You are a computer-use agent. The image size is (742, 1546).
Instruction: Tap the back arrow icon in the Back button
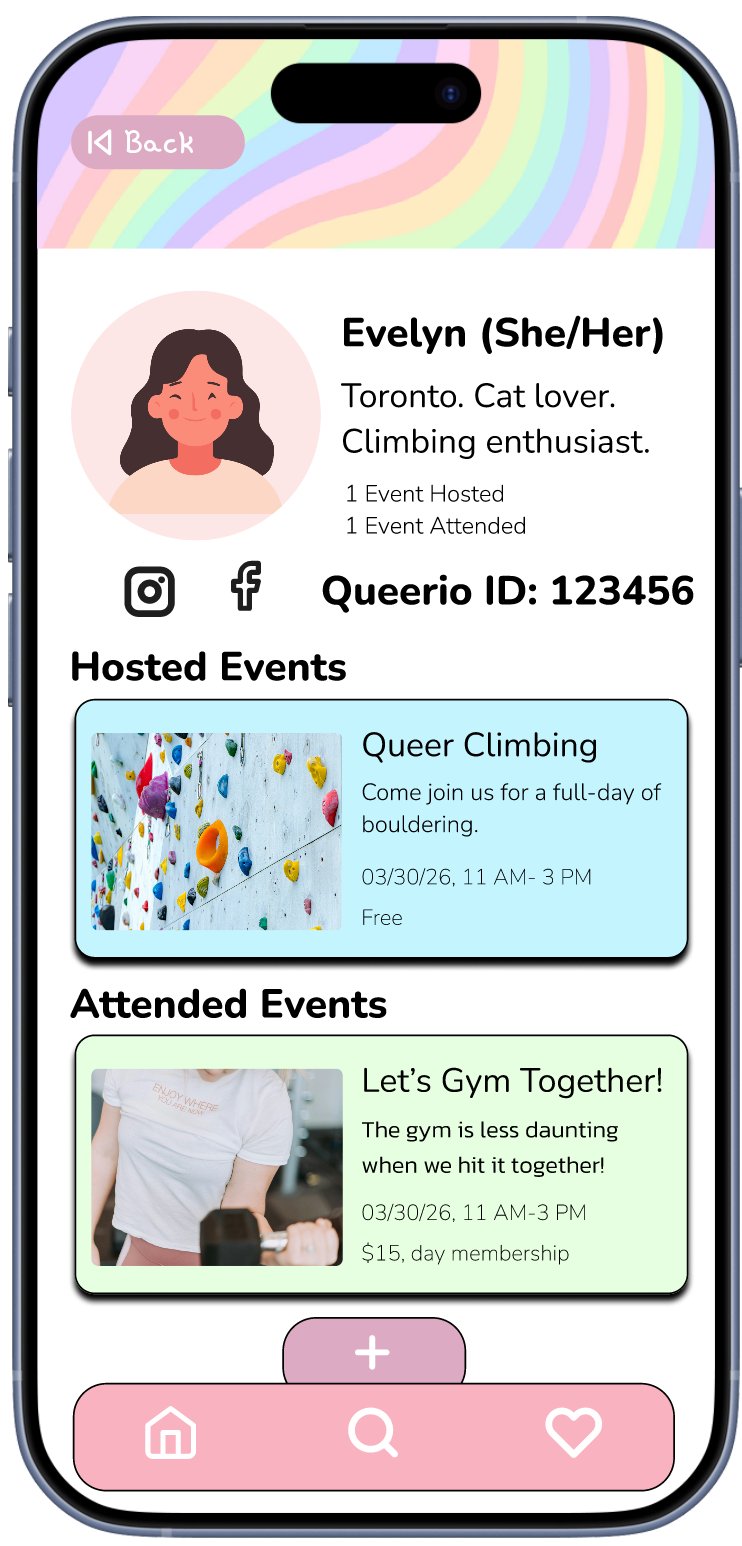click(x=100, y=142)
